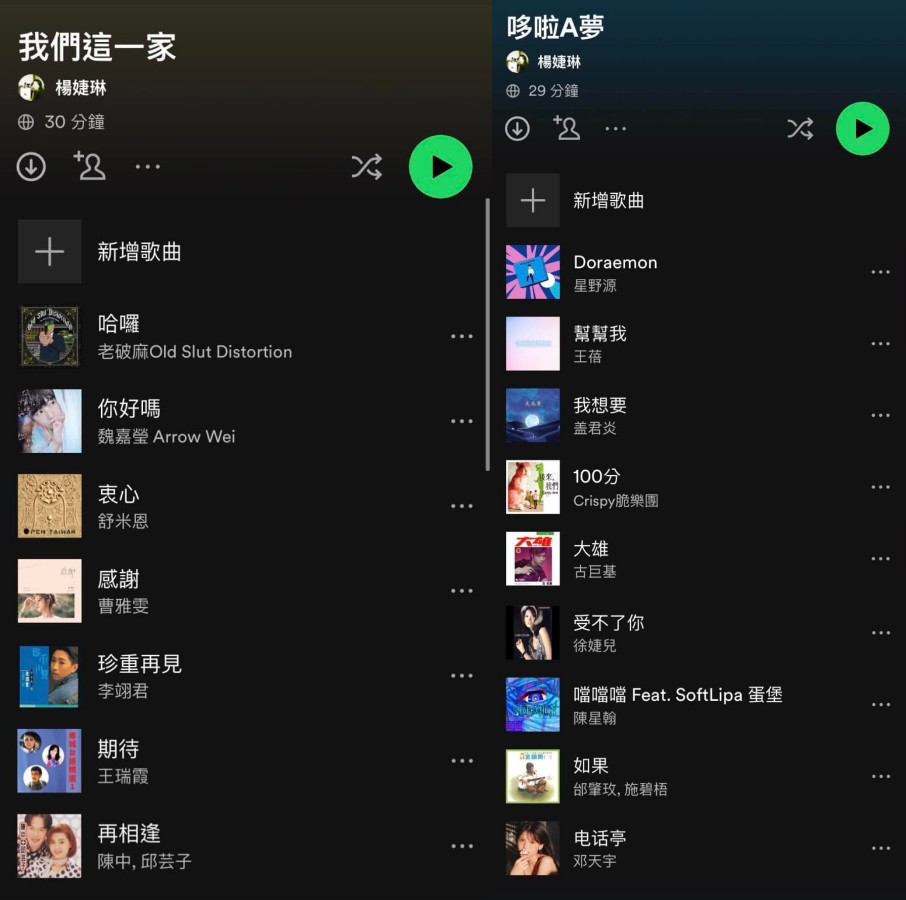The height and width of the screenshot is (900, 906).
Task: Play the 我們這一家 playlist
Action: pyautogui.click(x=440, y=167)
